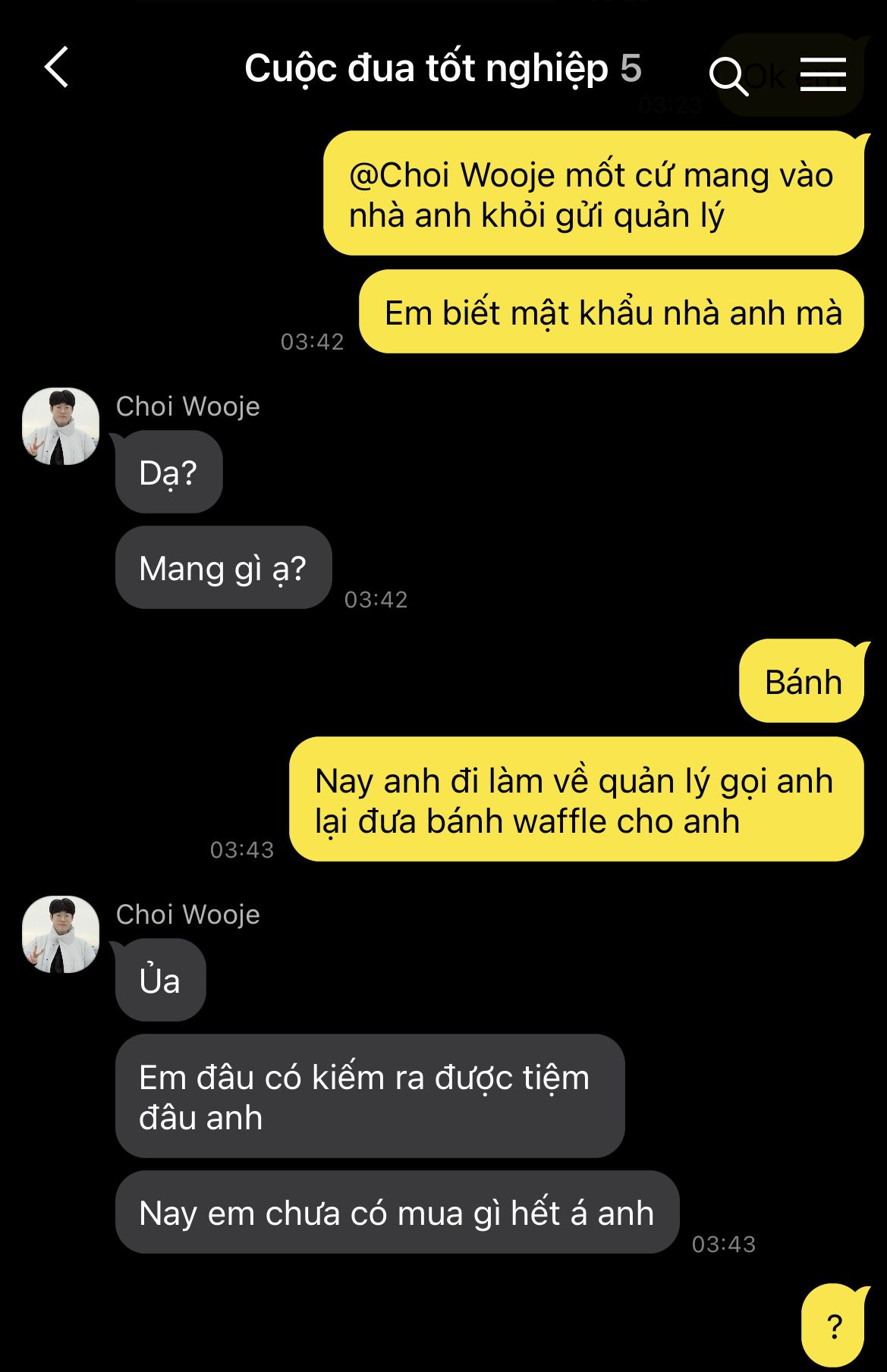Open the chat room hamburger menu
This screenshot has width=887, height=1372.
(823, 74)
